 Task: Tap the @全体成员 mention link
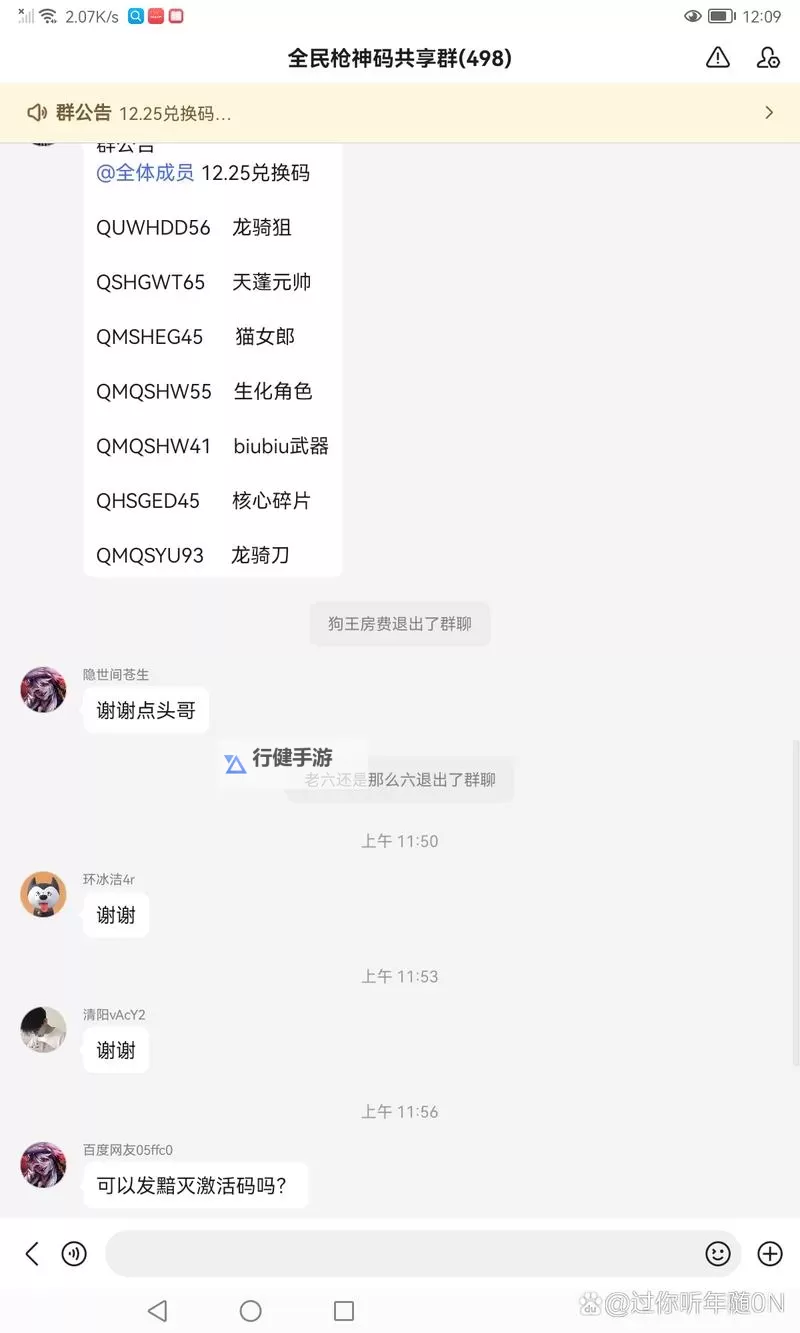tap(144, 173)
